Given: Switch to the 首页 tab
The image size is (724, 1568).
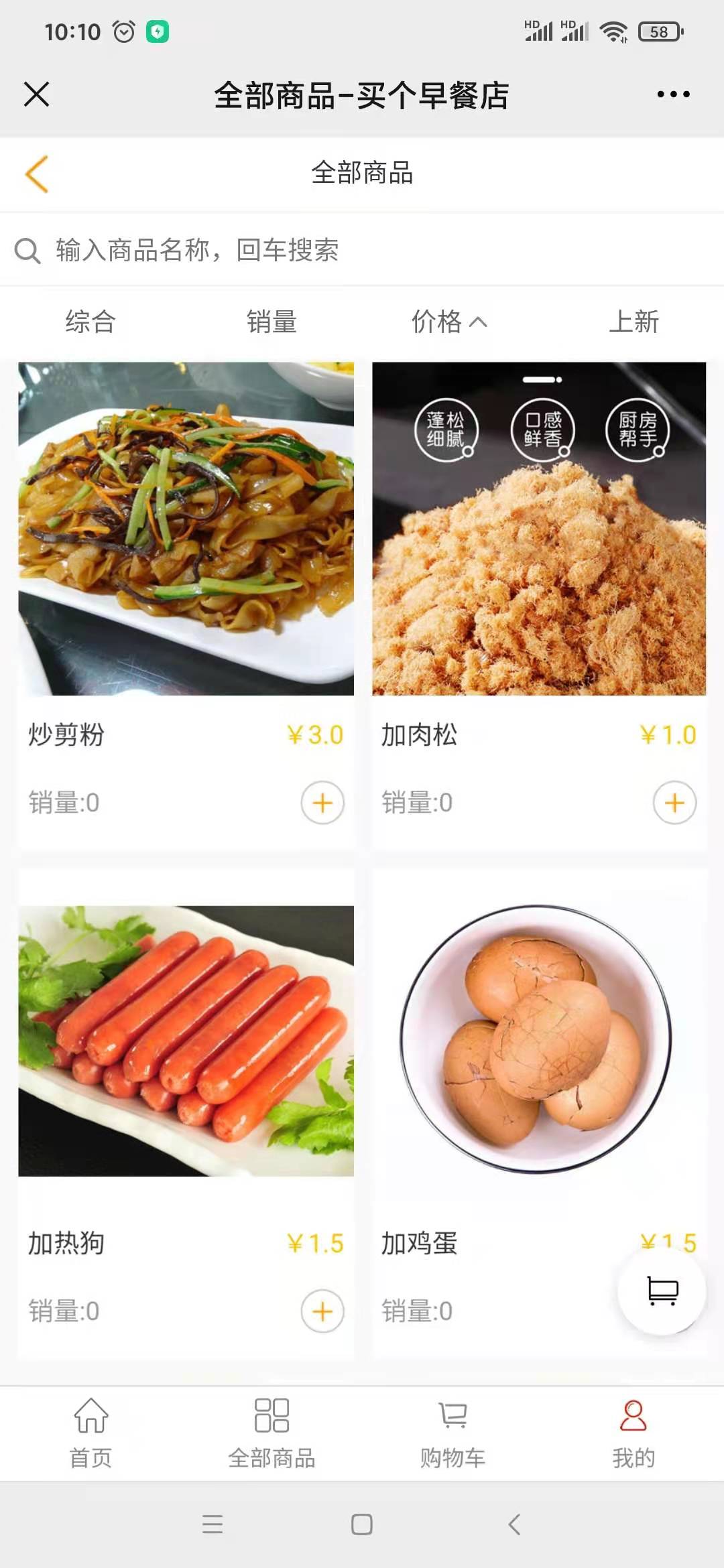Looking at the screenshot, I should pyautogui.click(x=90, y=1431).
